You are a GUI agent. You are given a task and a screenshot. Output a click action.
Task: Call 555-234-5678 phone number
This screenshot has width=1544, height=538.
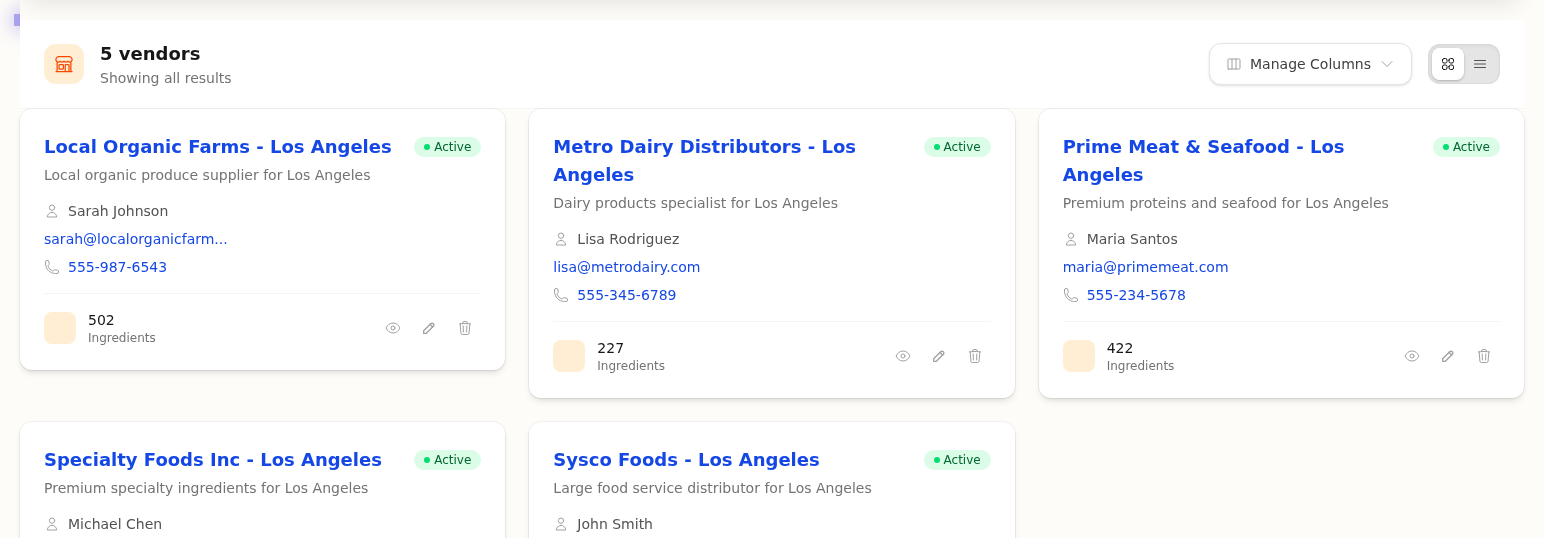1136,295
